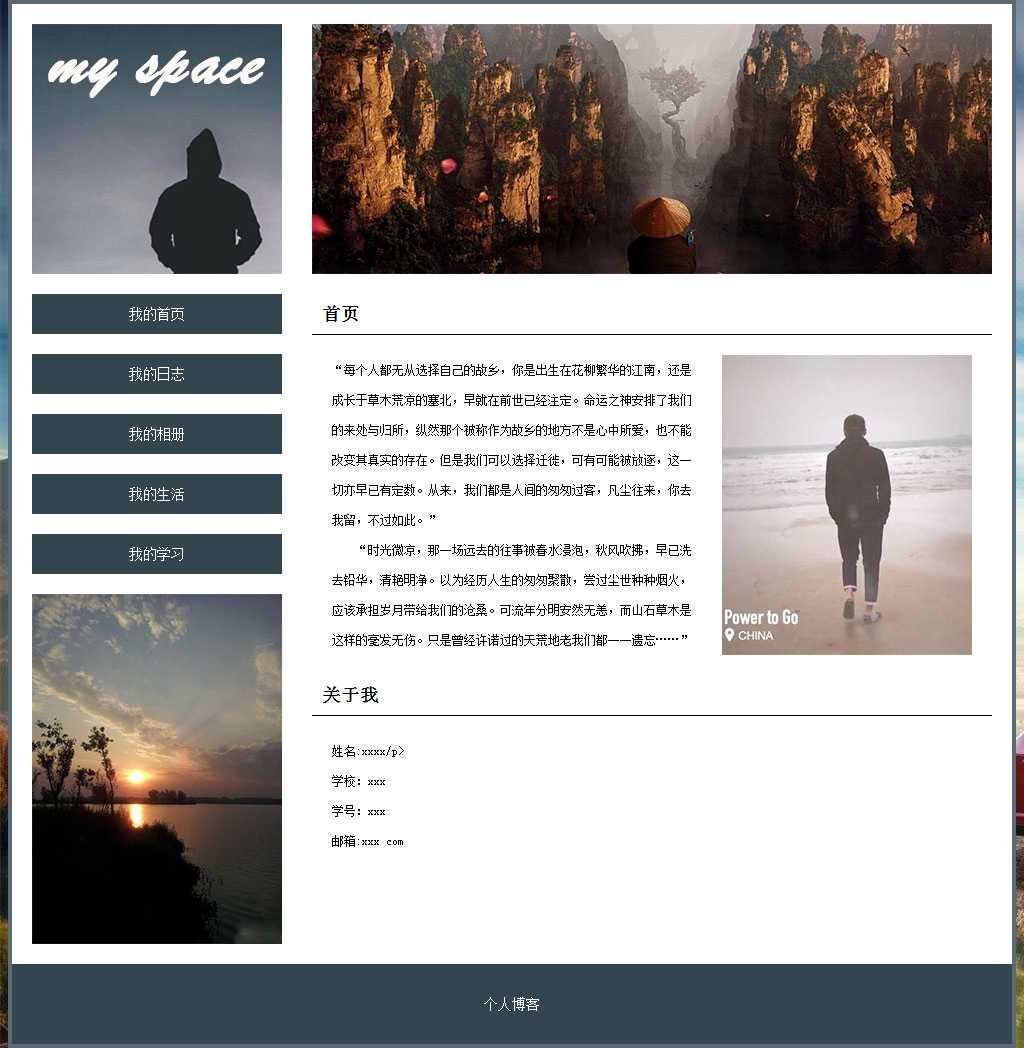Switch to 我的生活 section
Screen dimensions: 1024x1048
pos(156,494)
